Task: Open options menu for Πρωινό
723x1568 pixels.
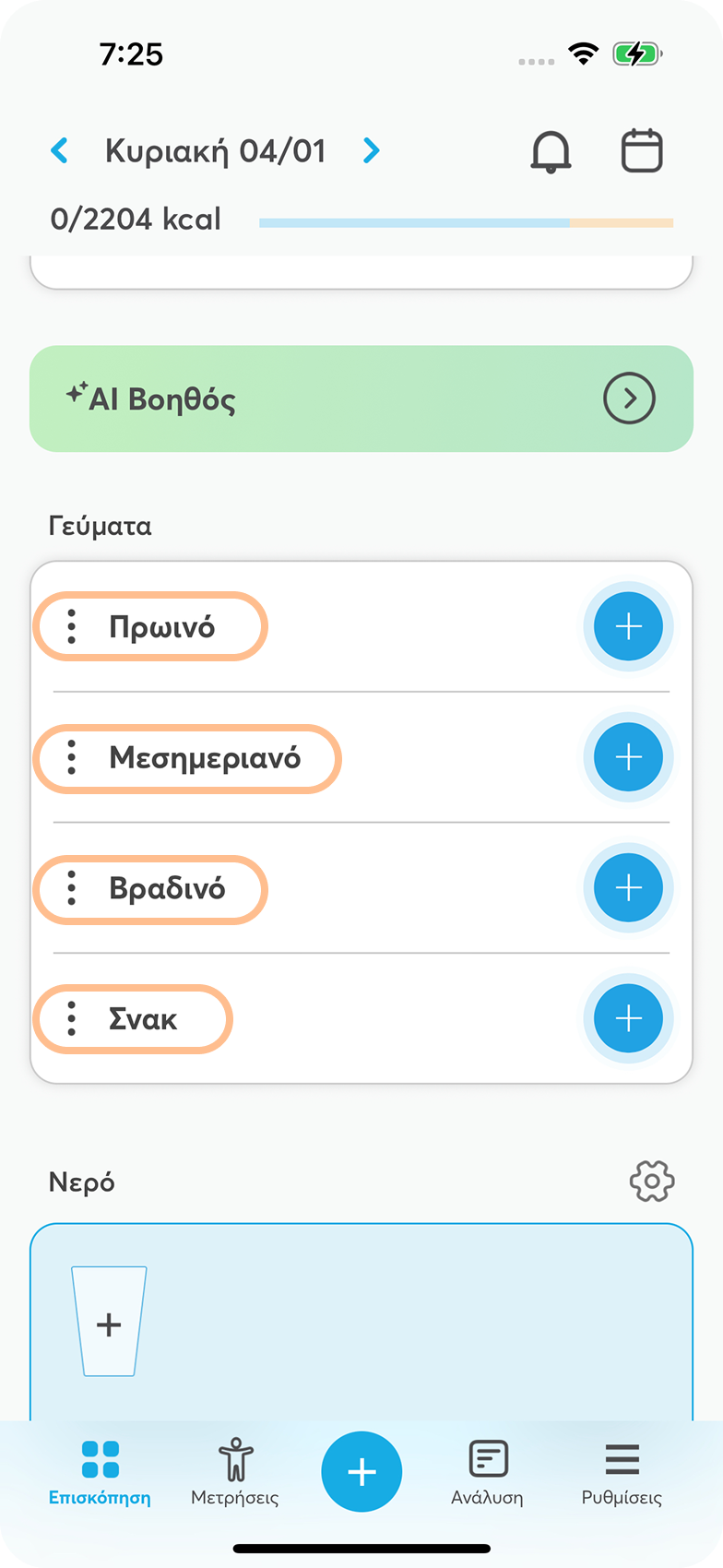Action: [x=72, y=626]
